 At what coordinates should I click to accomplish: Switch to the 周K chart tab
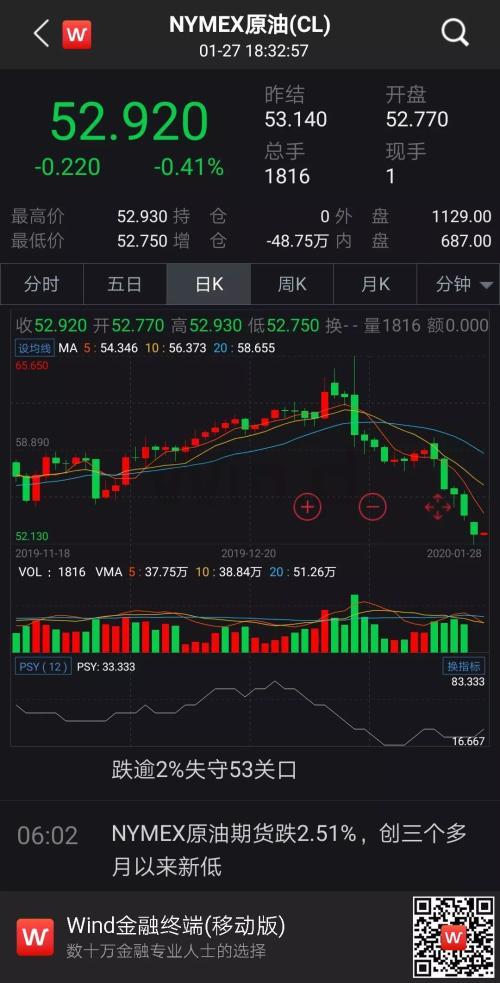click(x=292, y=284)
